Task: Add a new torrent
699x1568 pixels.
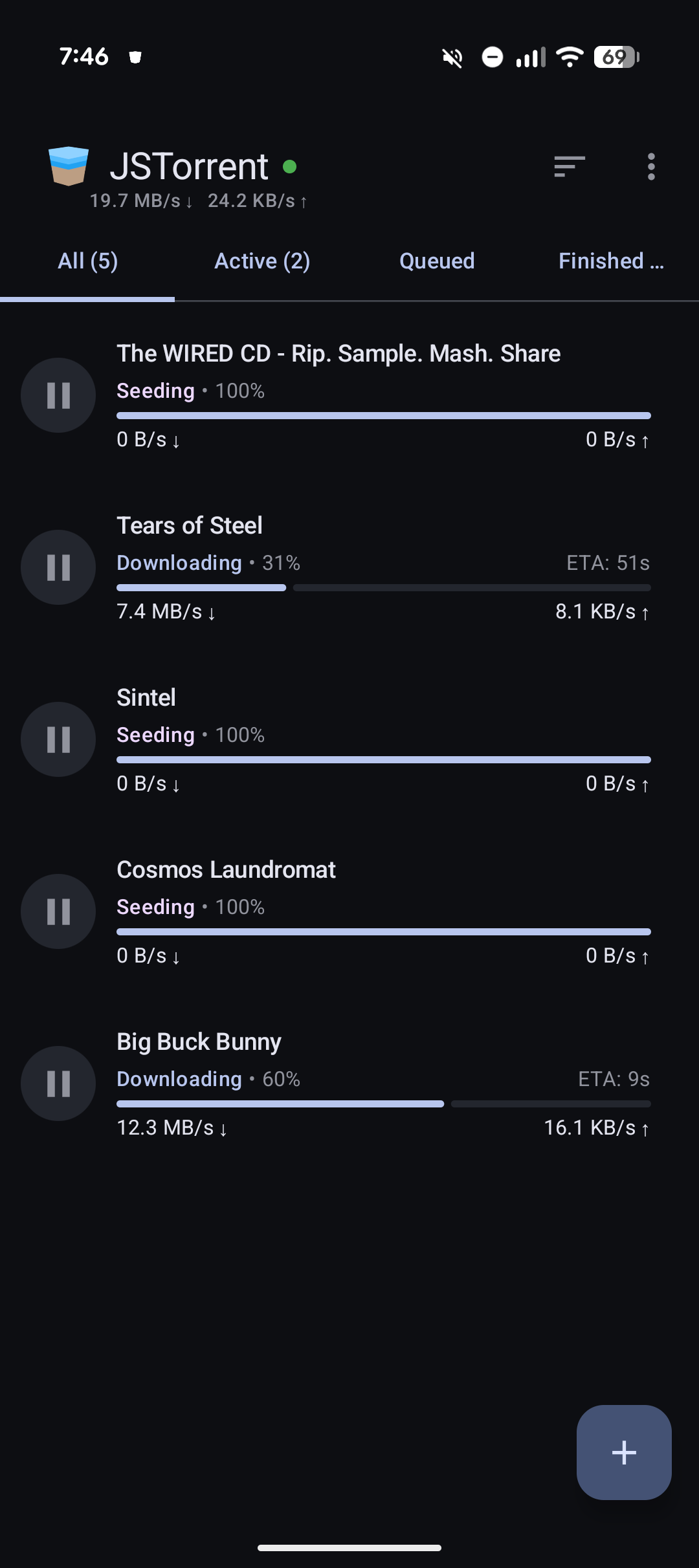Action: [623, 1452]
